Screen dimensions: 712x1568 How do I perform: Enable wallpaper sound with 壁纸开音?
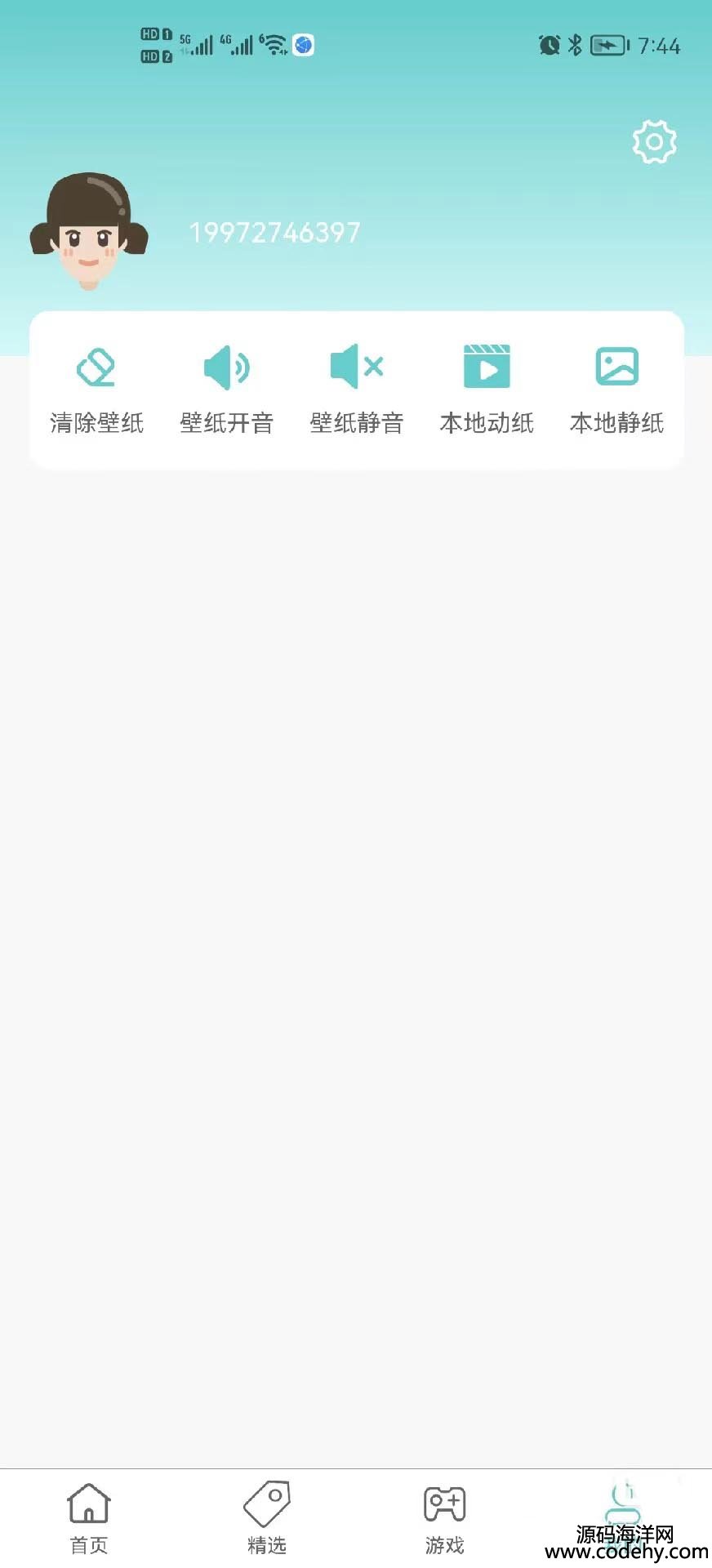click(x=226, y=390)
